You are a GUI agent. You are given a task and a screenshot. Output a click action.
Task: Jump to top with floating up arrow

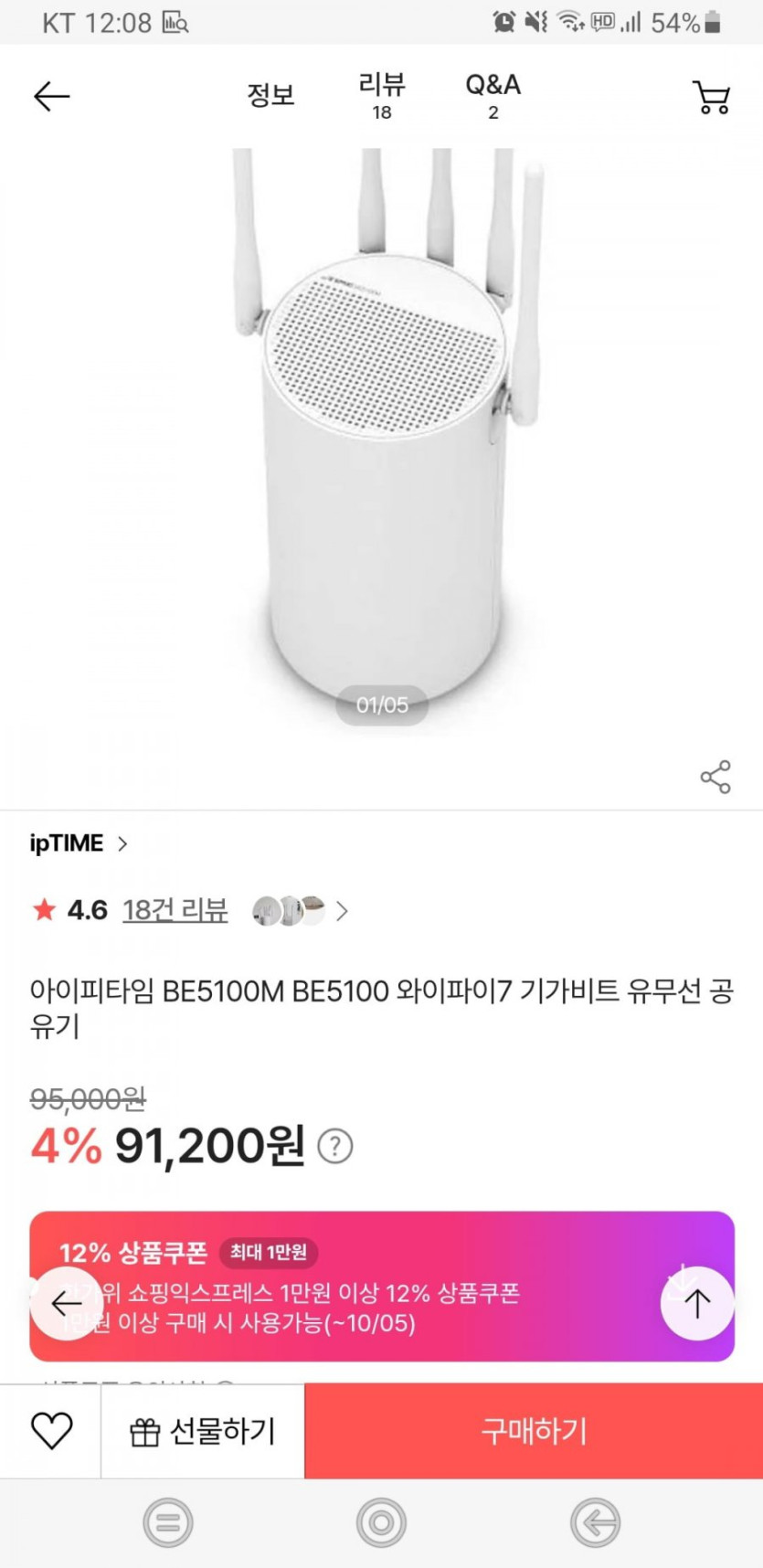[x=697, y=1303]
